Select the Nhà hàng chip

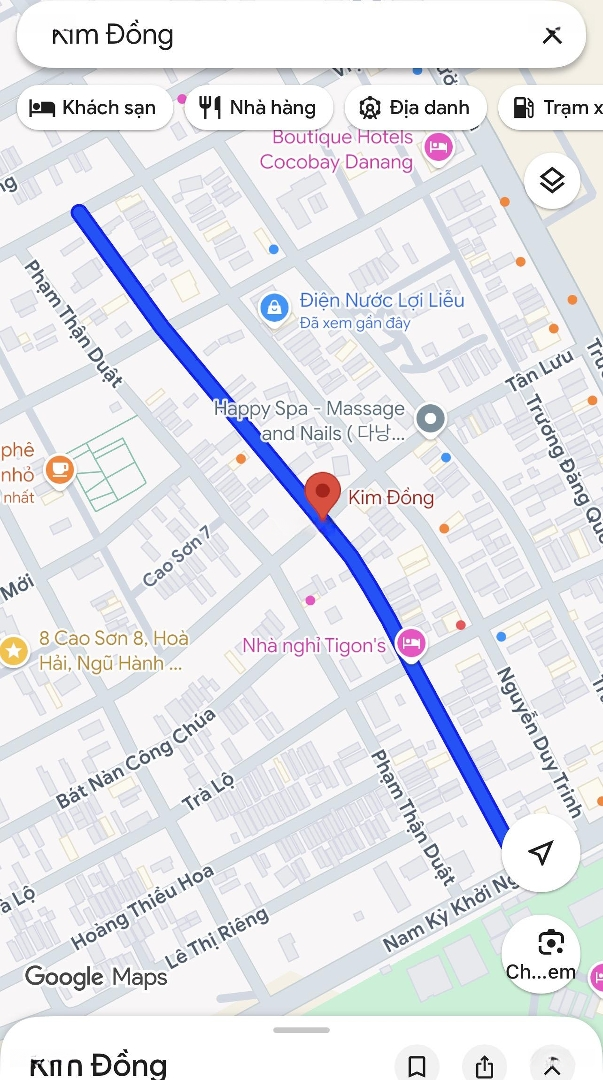point(258,108)
